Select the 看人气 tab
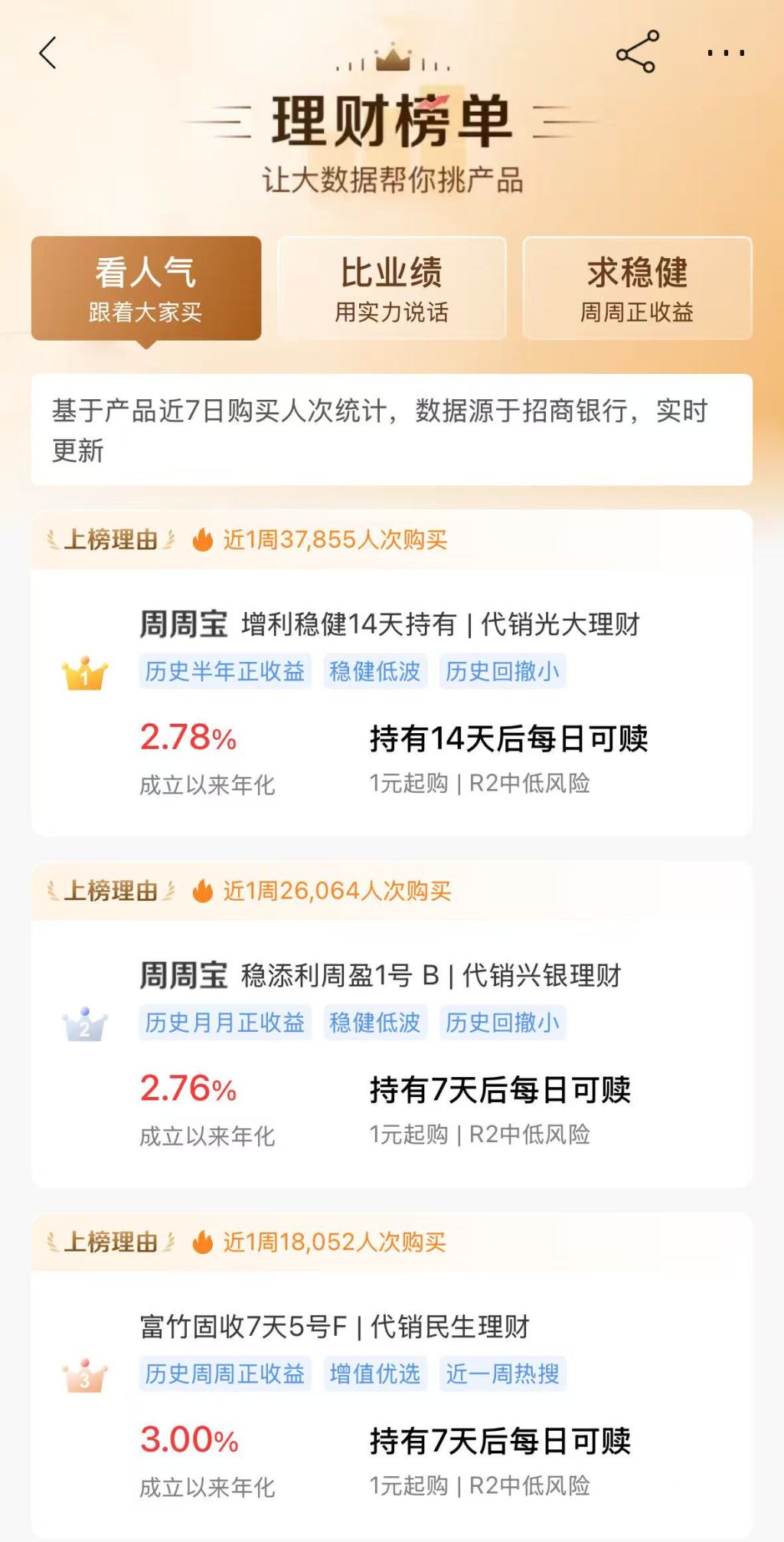The image size is (784, 1542). pos(146,289)
